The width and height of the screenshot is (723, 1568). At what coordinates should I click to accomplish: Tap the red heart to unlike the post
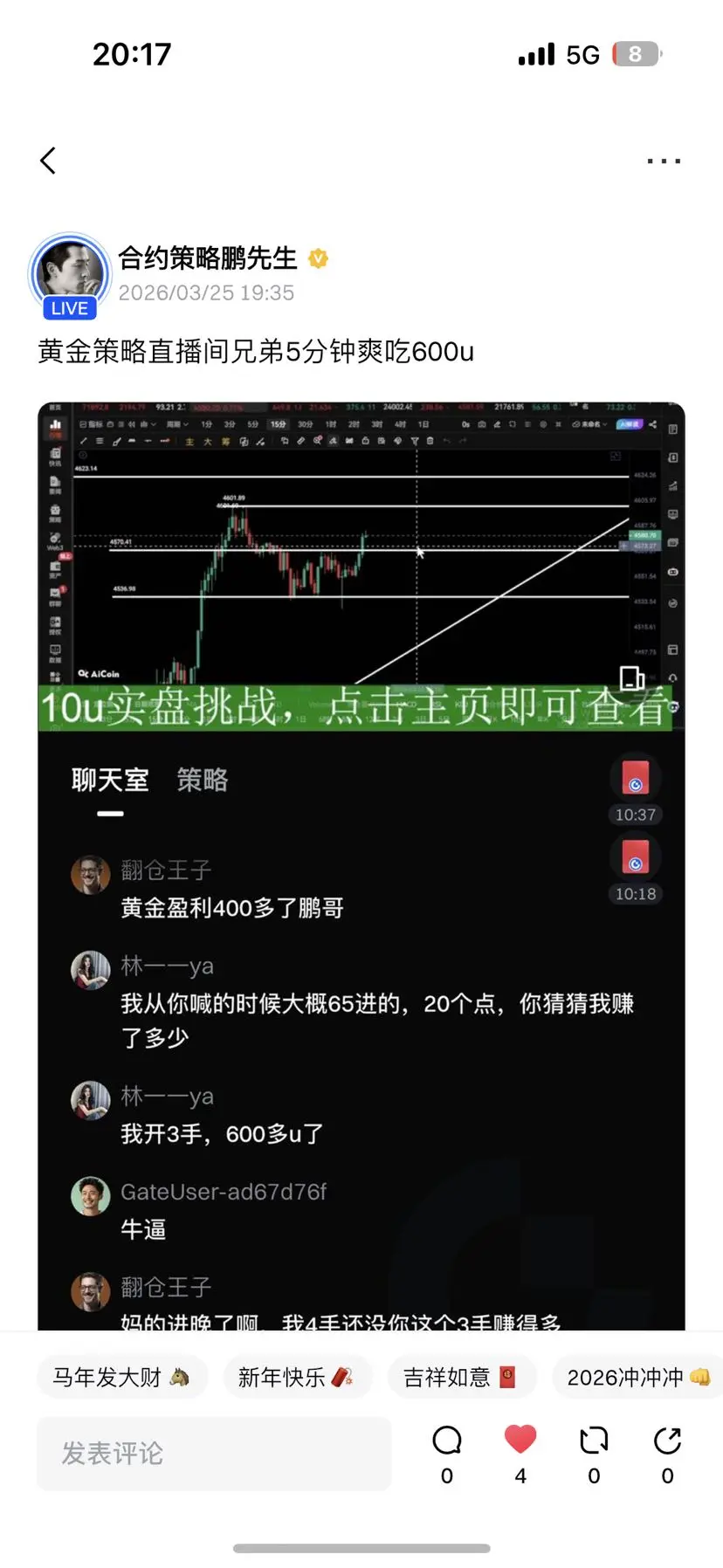[520, 1439]
